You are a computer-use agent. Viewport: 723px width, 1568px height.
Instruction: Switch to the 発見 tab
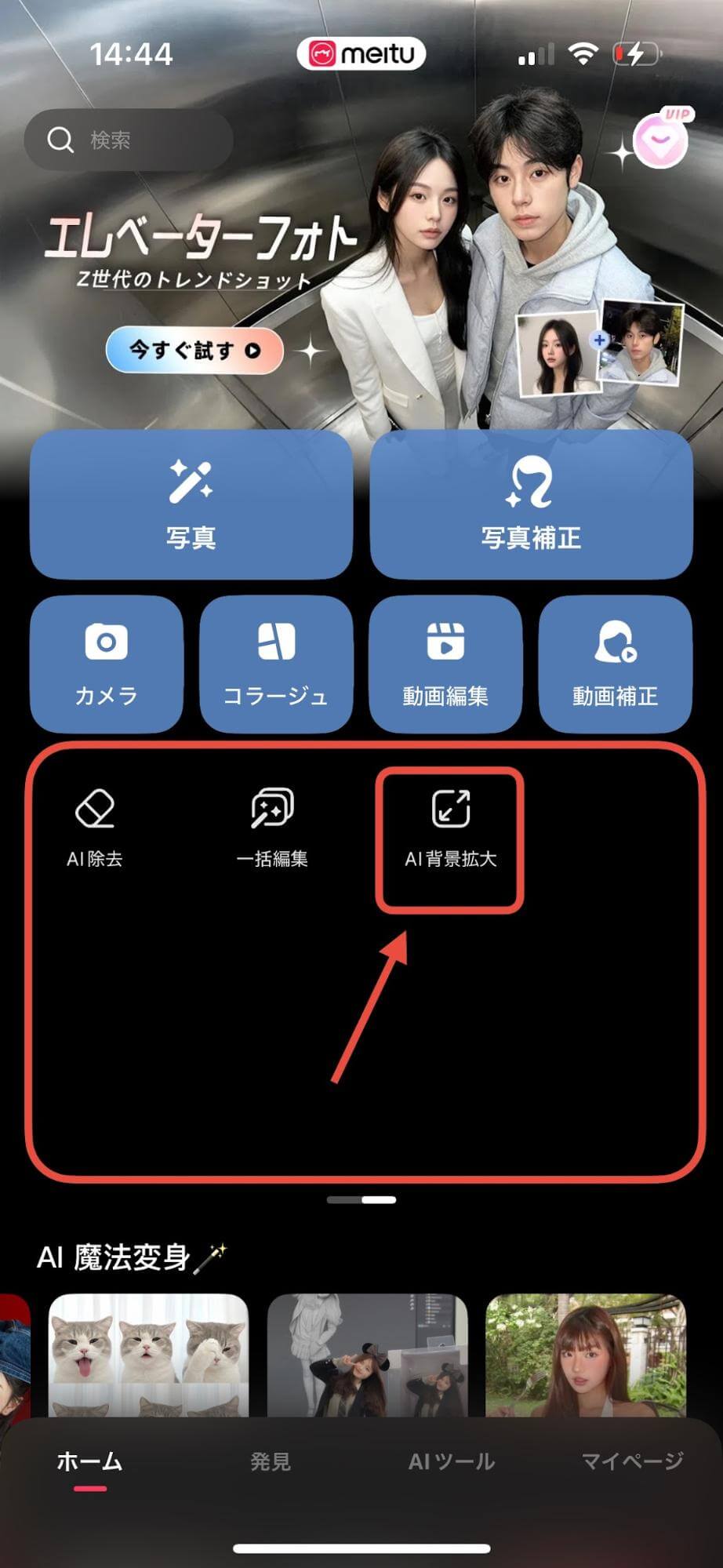pos(271,1461)
